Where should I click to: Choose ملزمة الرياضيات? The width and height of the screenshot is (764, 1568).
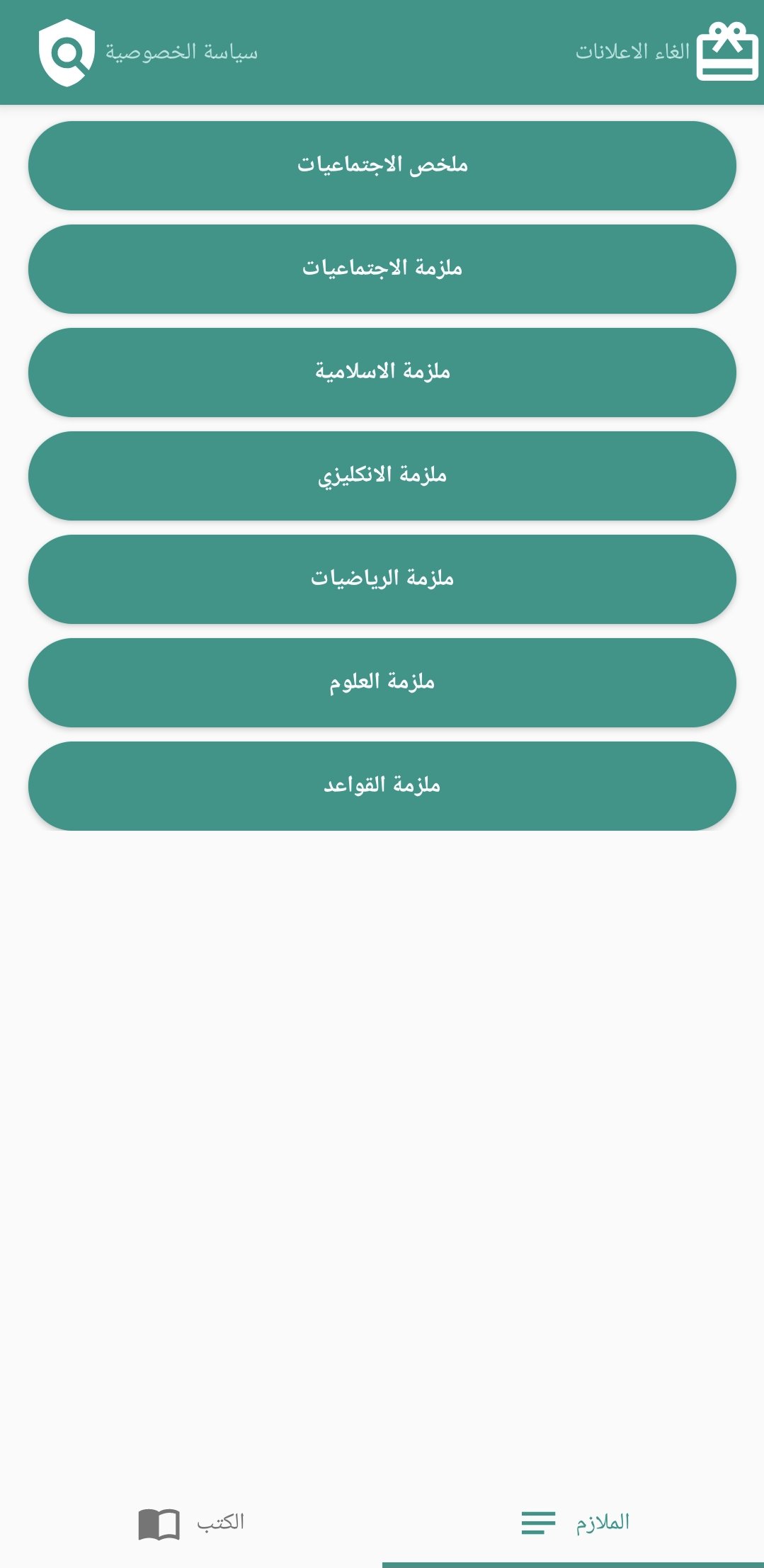tap(382, 579)
